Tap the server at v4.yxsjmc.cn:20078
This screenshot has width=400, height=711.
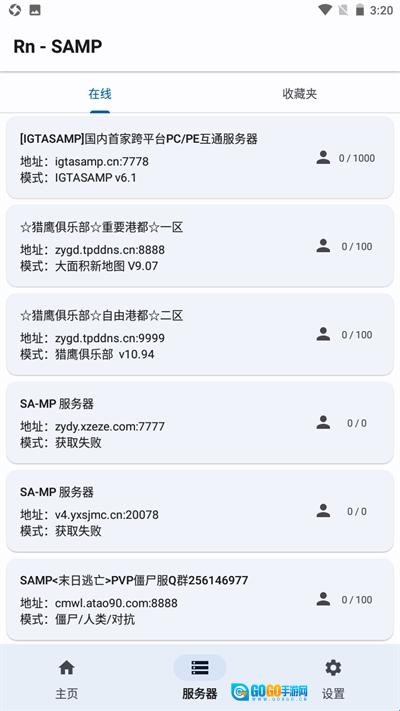200,511
